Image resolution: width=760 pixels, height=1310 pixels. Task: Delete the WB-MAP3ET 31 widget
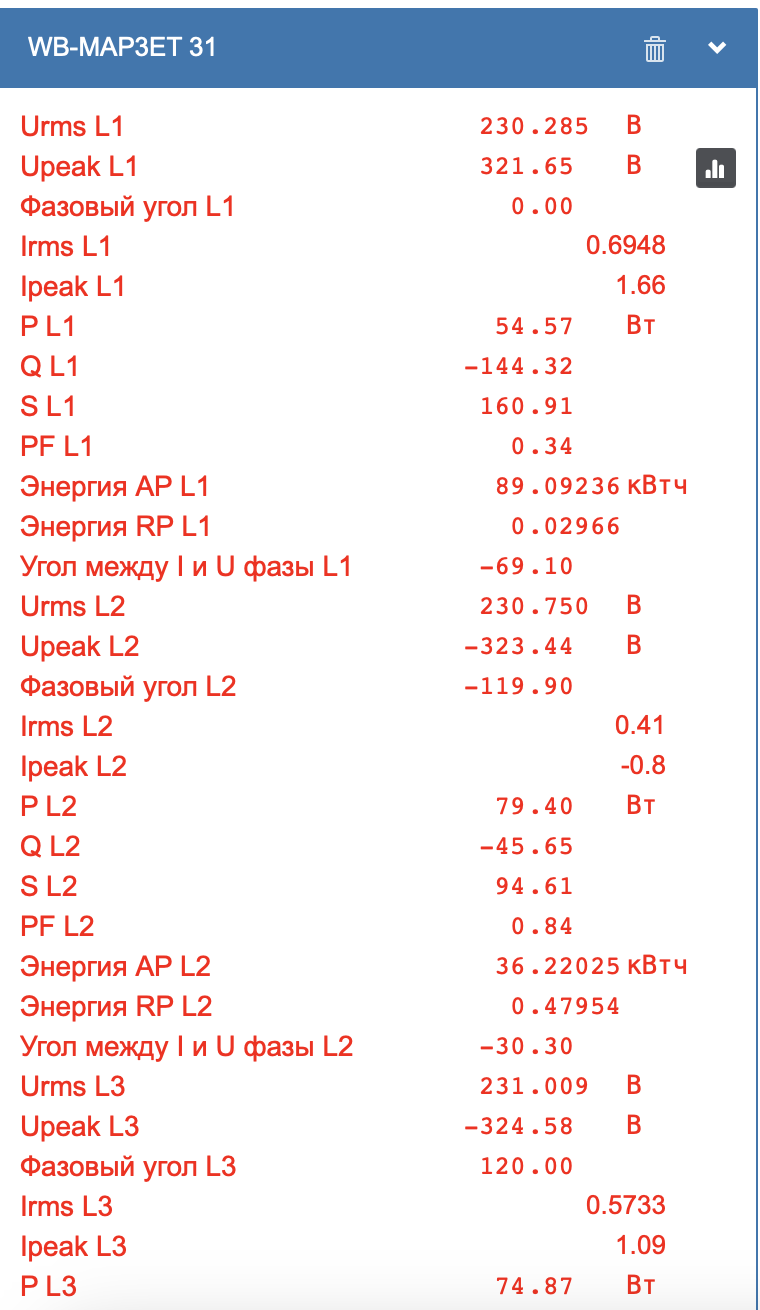655,49
